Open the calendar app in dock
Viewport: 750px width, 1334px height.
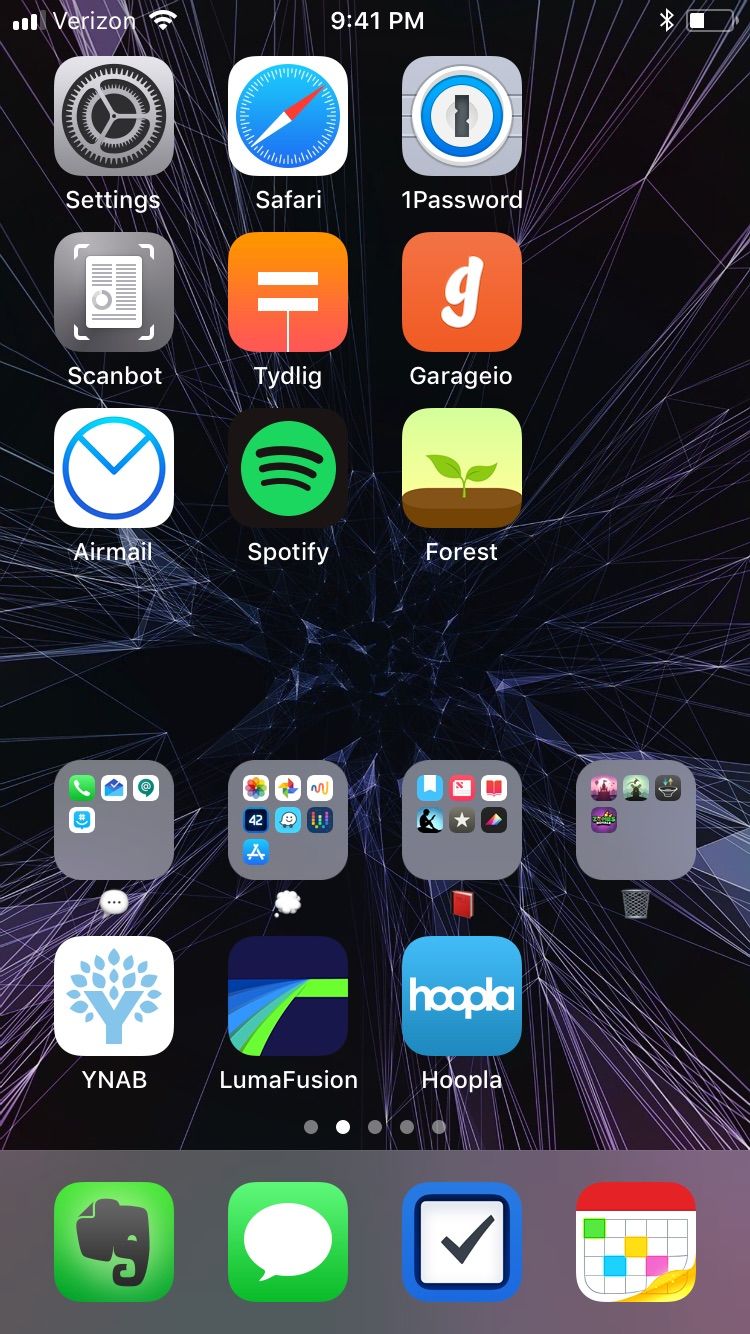pos(635,1242)
